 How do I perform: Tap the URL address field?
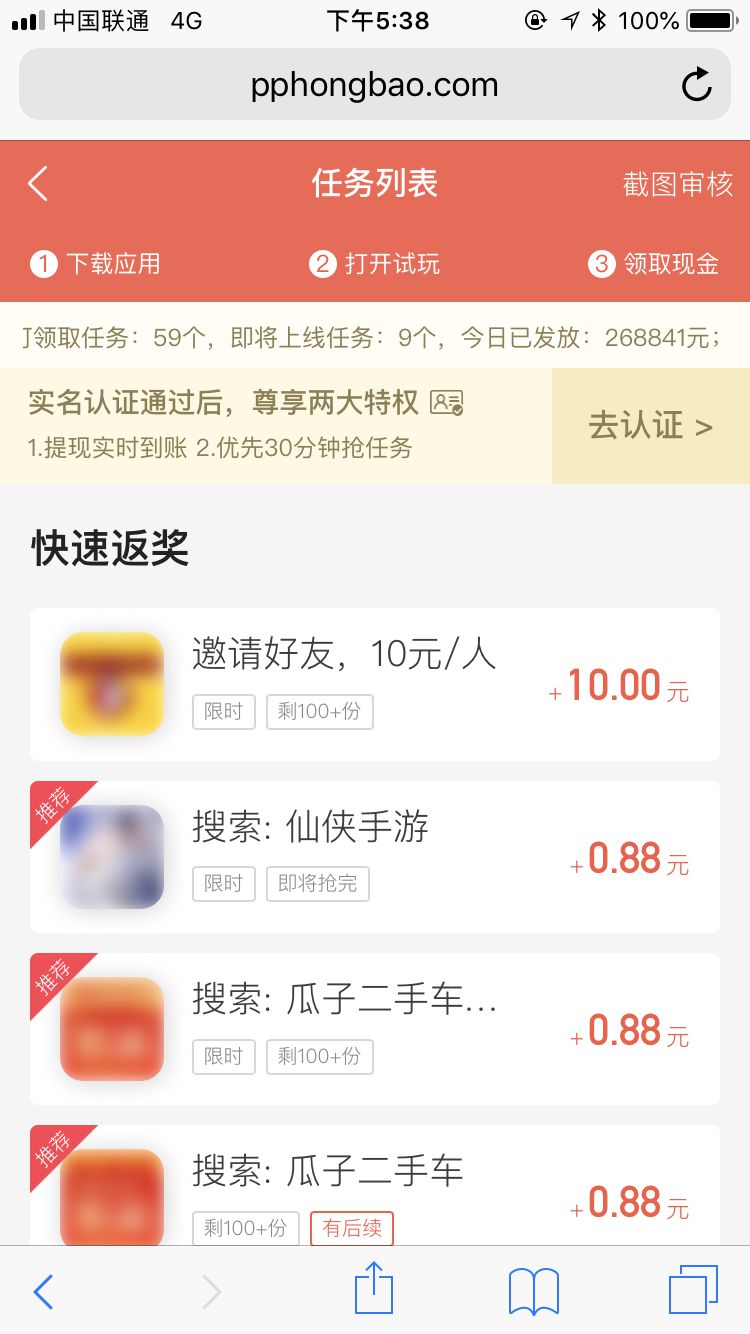coord(375,85)
